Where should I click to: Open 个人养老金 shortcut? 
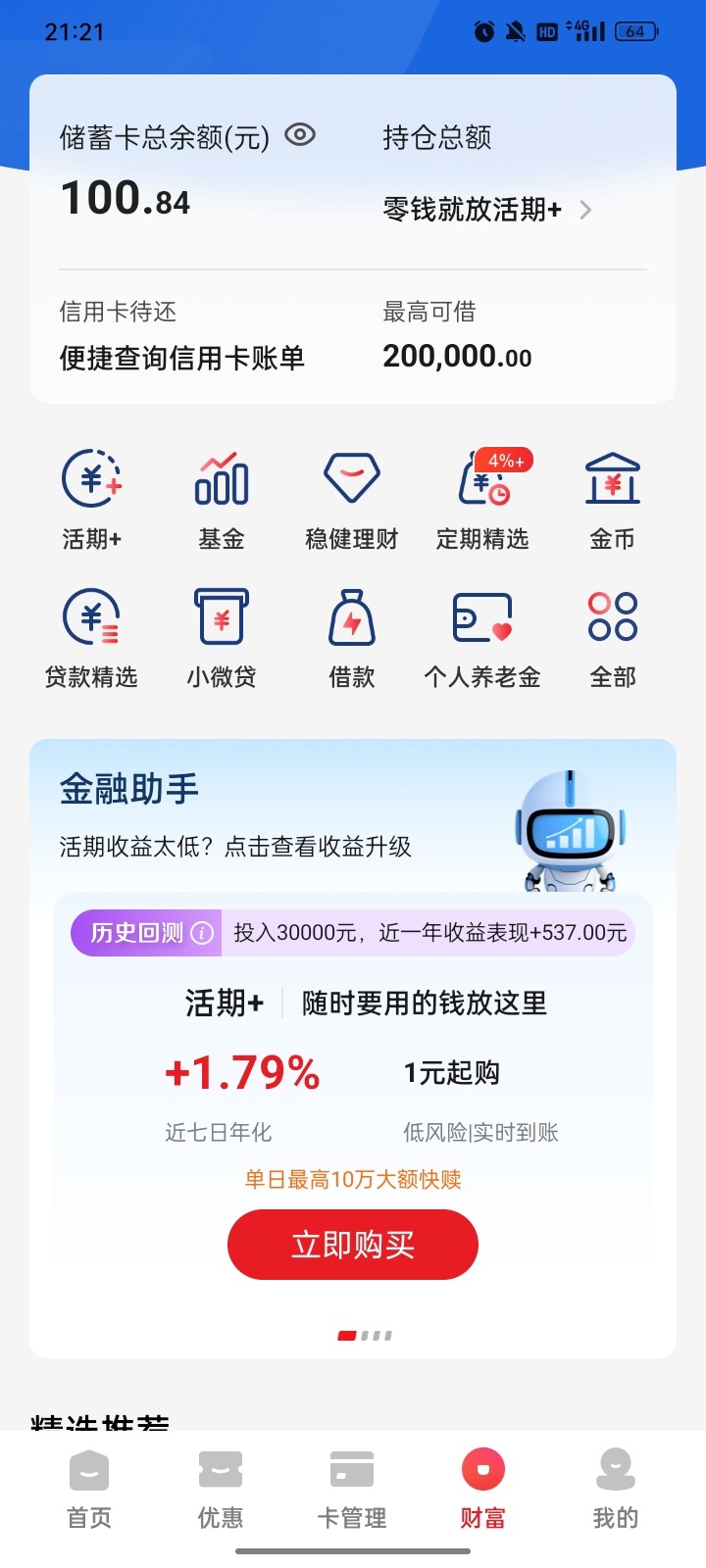click(x=482, y=637)
